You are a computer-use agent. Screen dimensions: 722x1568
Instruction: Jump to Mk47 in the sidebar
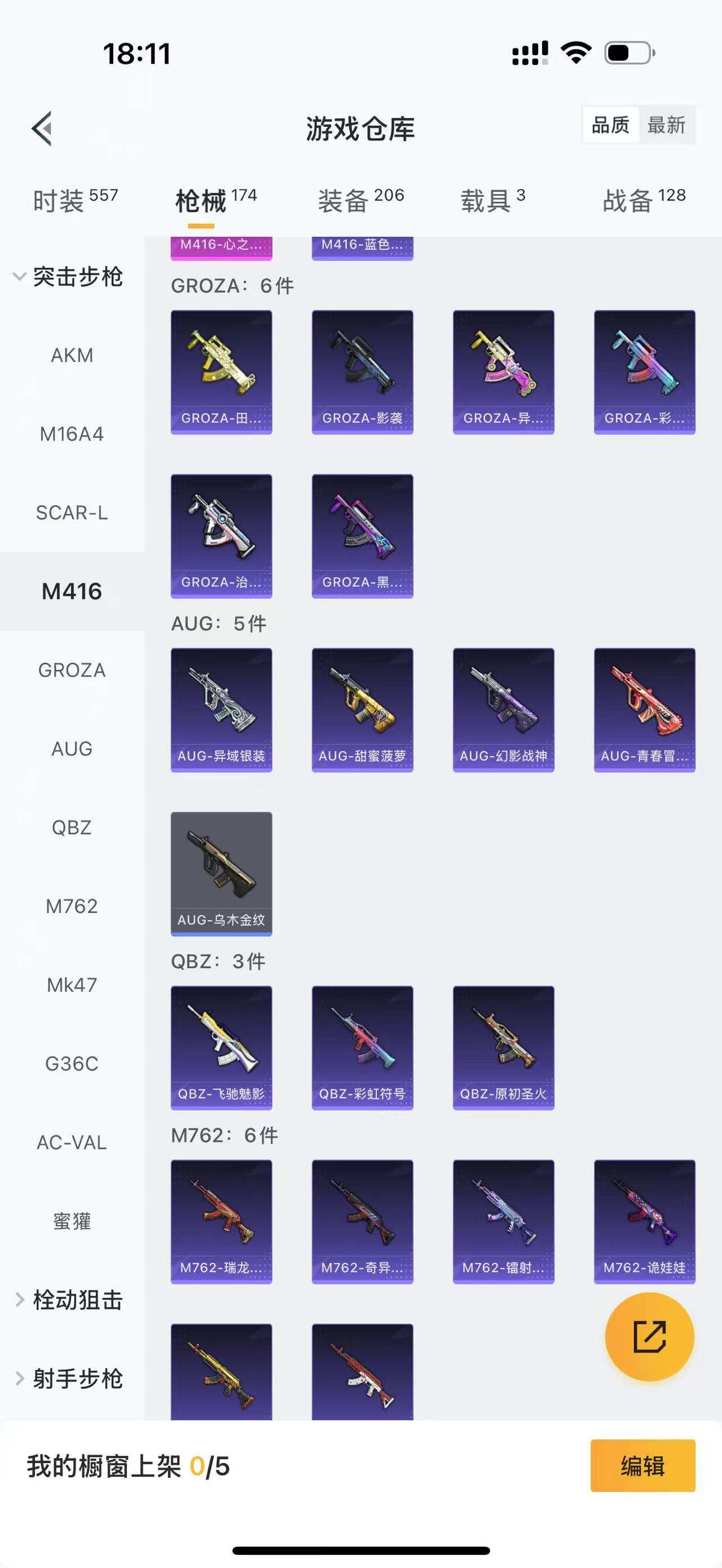point(72,985)
